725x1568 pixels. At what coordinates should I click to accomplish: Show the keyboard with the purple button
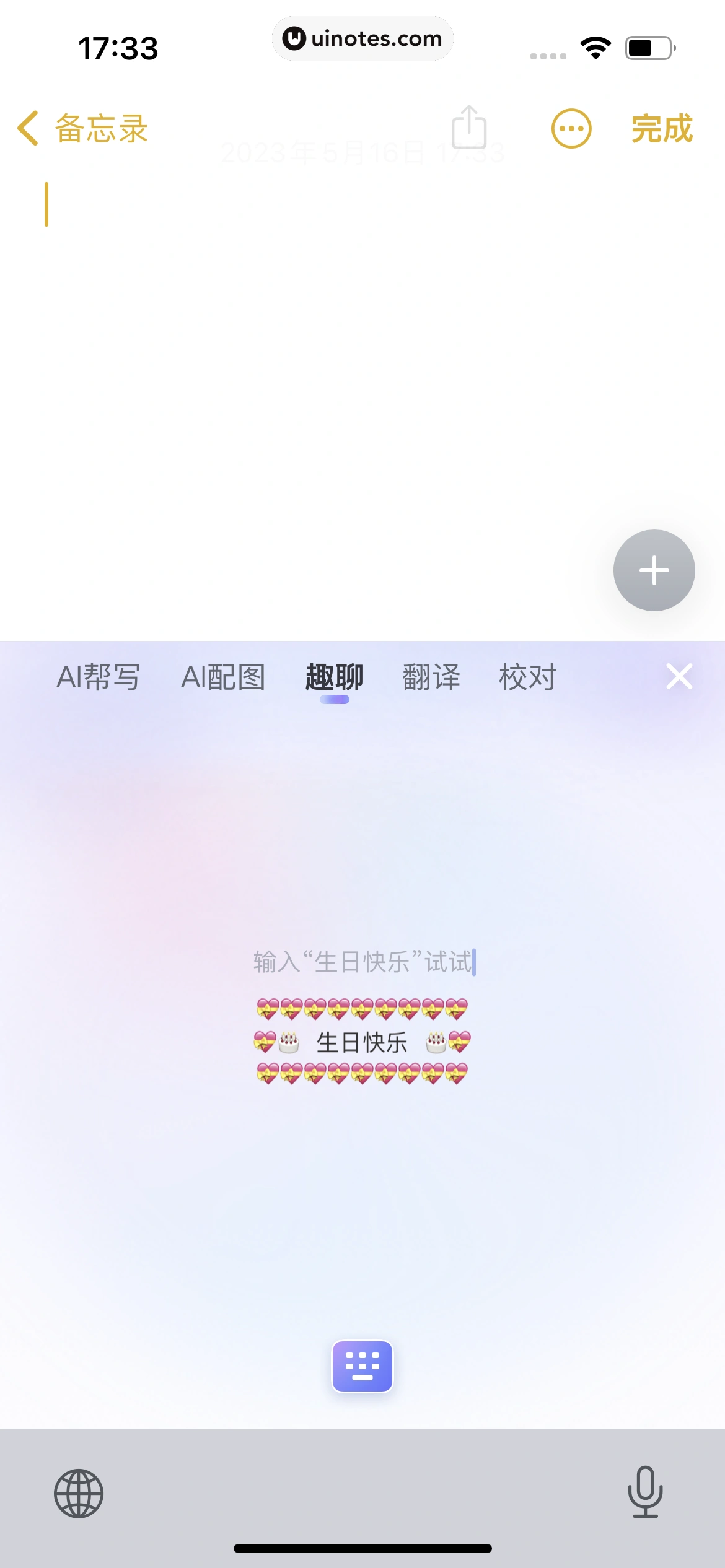click(x=362, y=1366)
